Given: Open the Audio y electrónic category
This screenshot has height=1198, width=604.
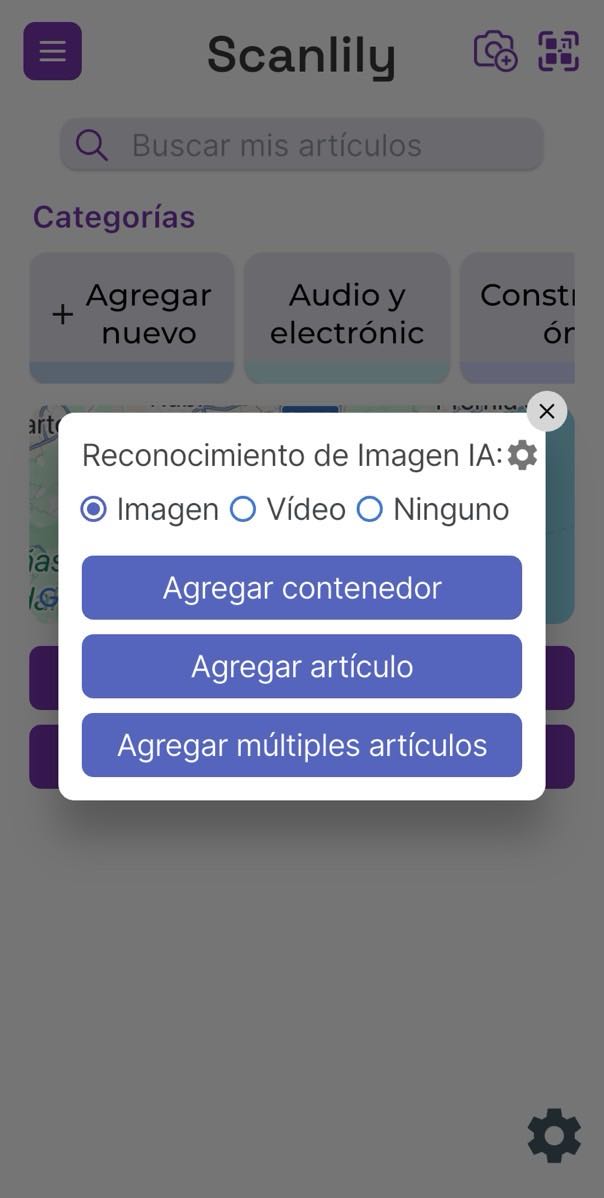Looking at the screenshot, I should tap(347, 315).
